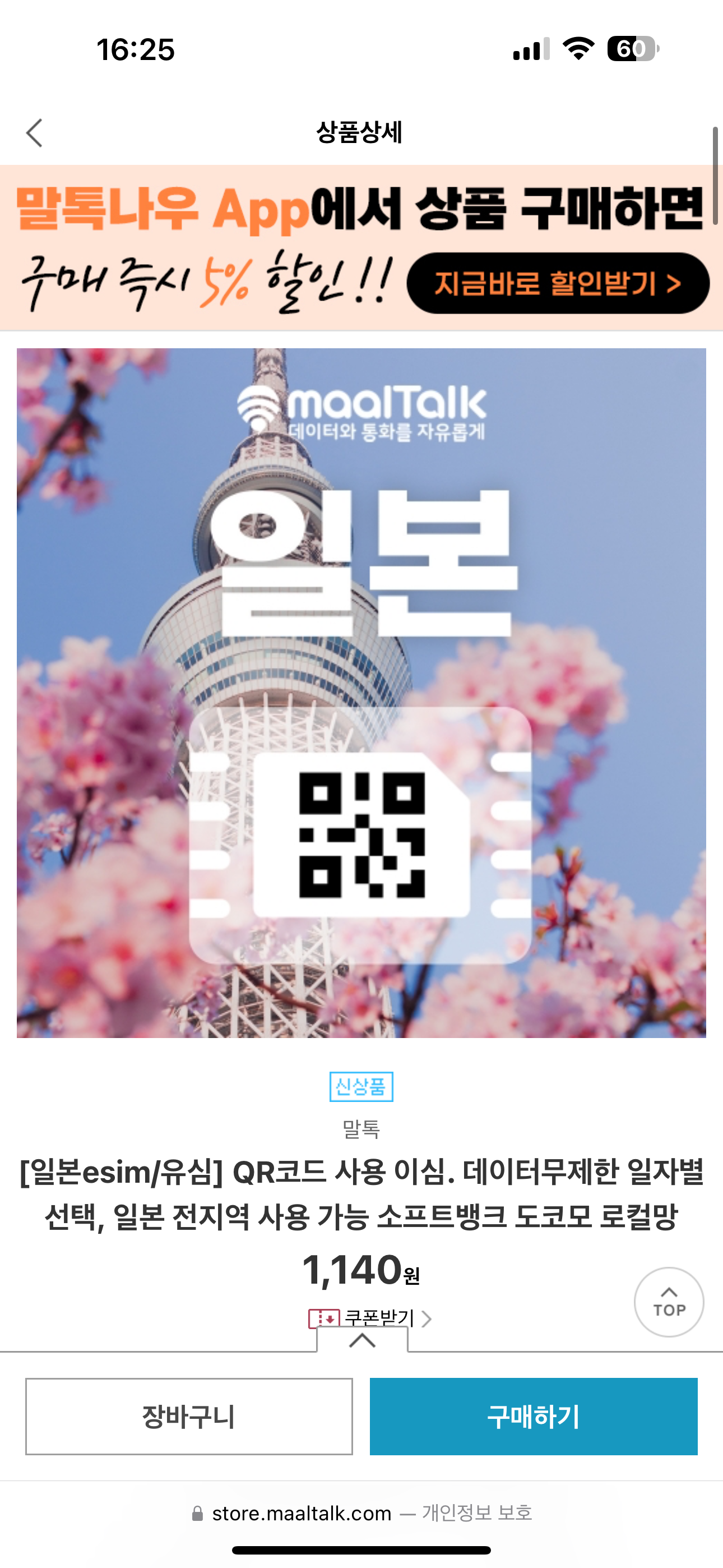Go back from the 상품상세 page

pos(35,133)
